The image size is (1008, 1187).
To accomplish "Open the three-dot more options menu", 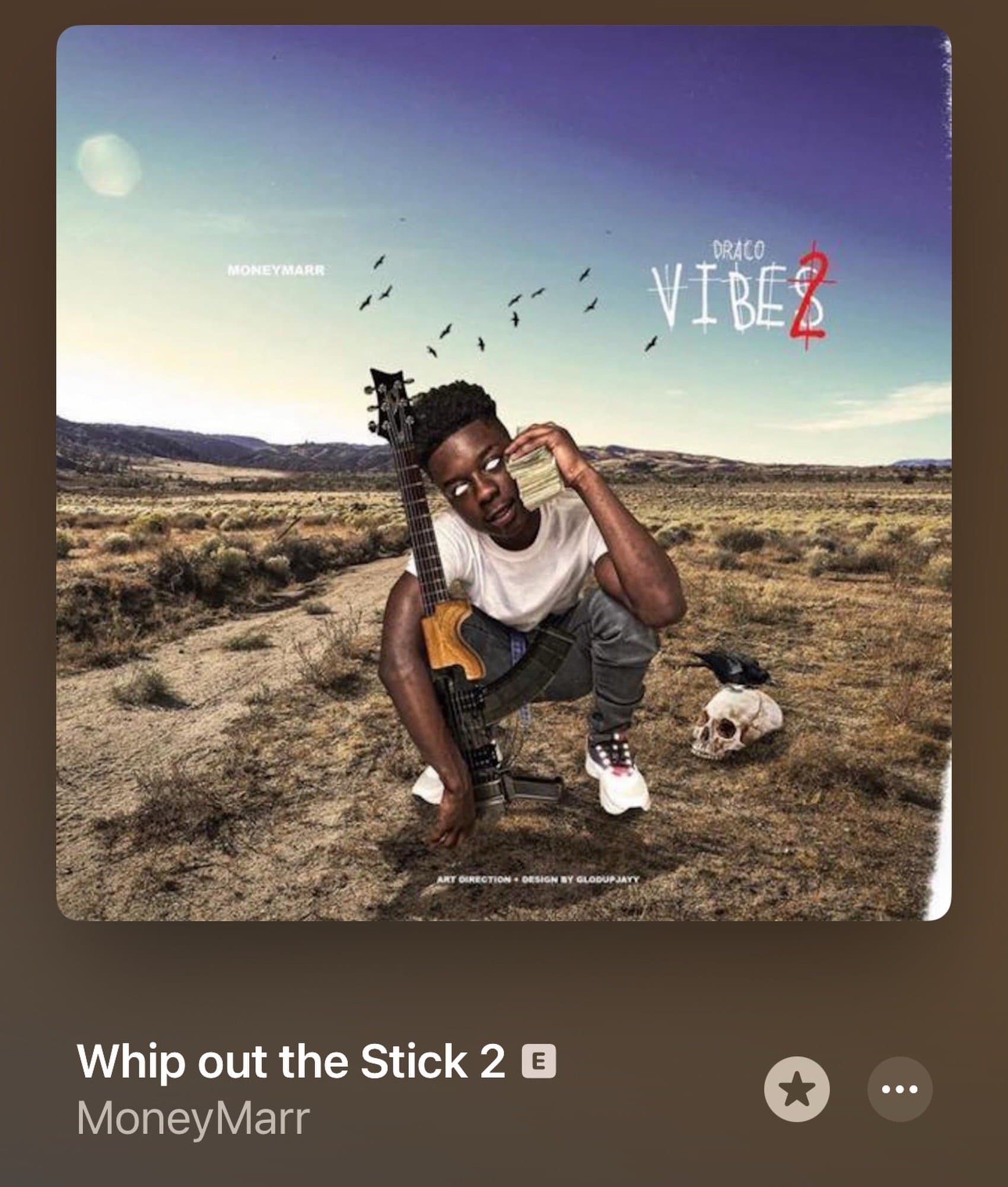I will tap(899, 1089).
